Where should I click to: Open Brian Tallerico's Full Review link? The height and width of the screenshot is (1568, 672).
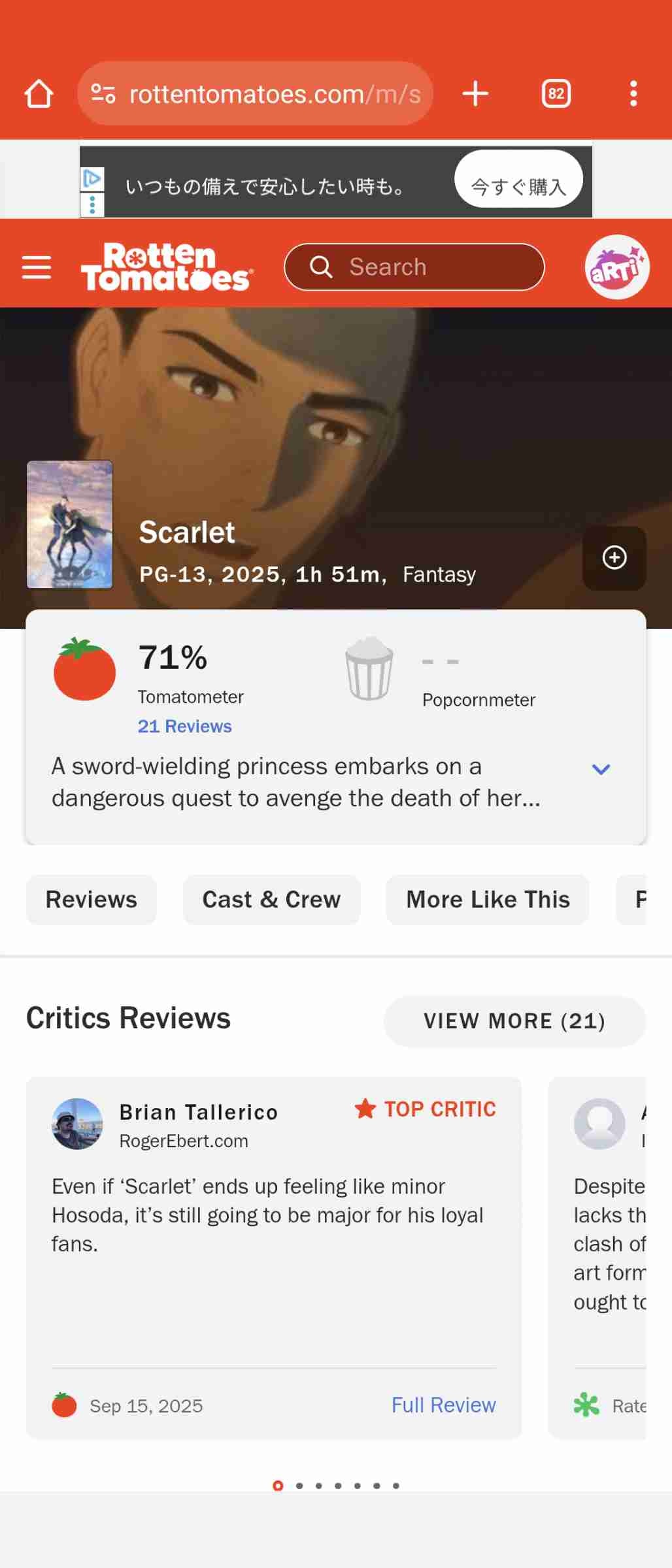pyautogui.click(x=443, y=1405)
